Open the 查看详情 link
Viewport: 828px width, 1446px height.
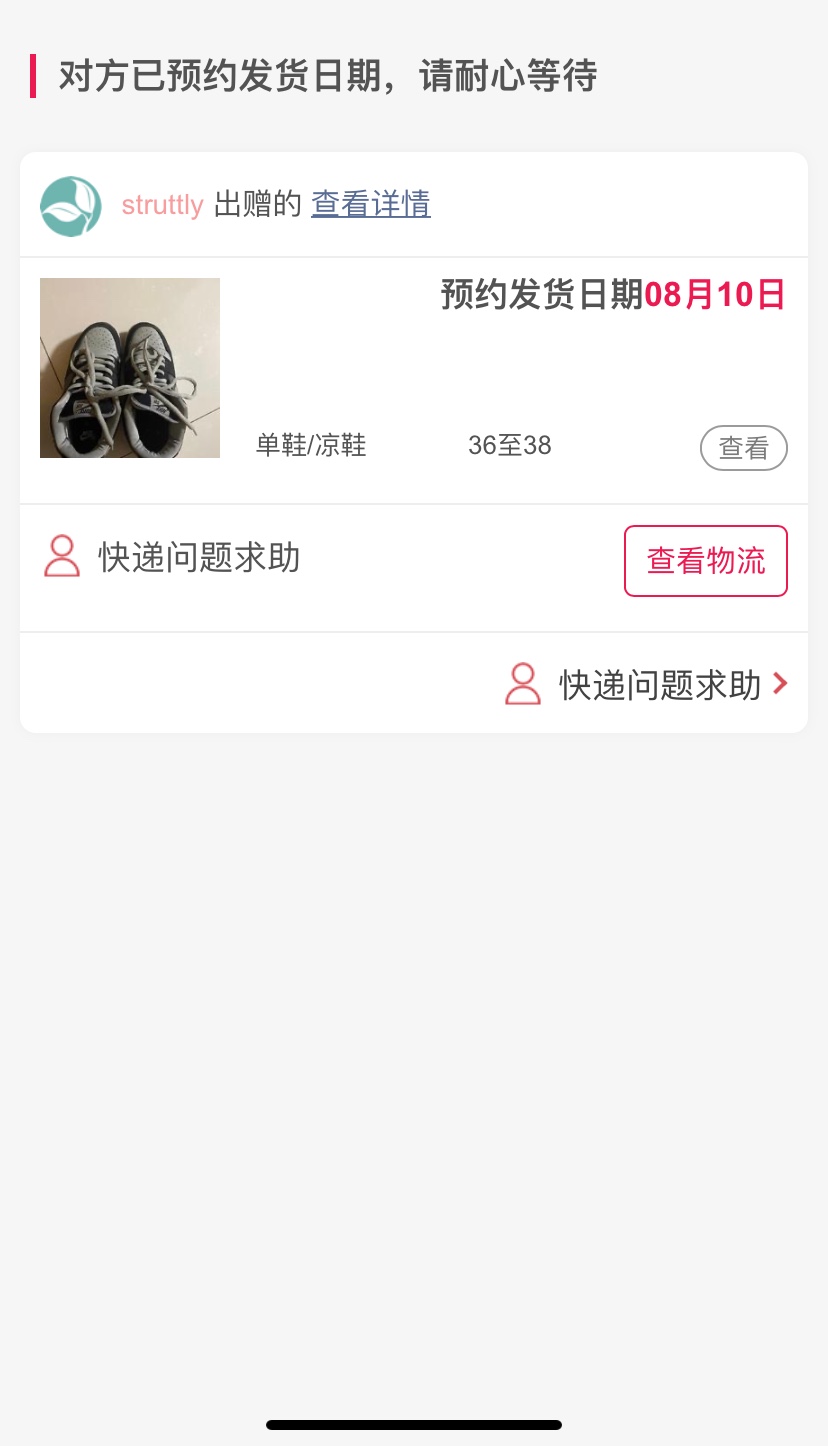371,204
